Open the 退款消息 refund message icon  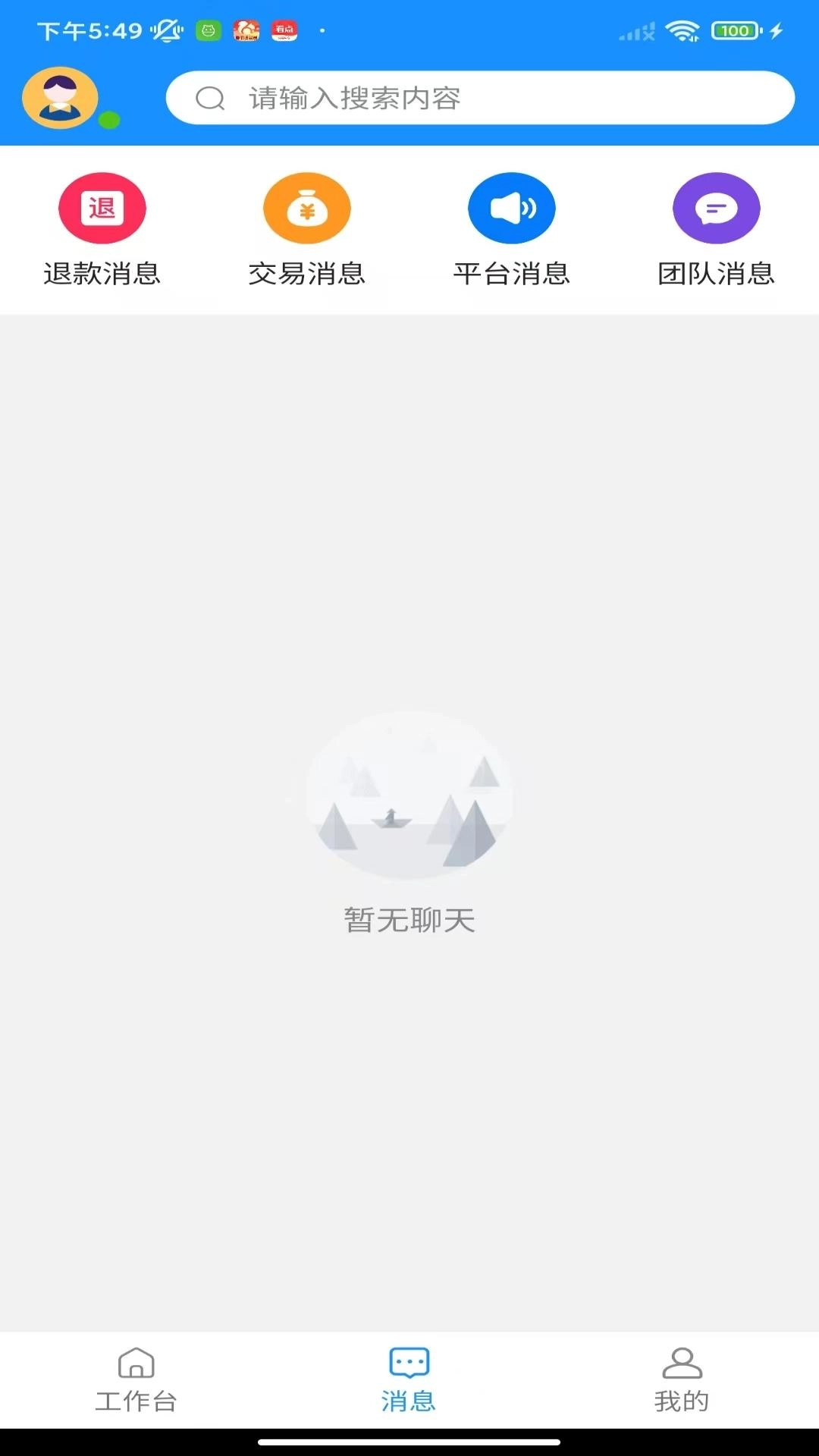click(x=102, y=207)
